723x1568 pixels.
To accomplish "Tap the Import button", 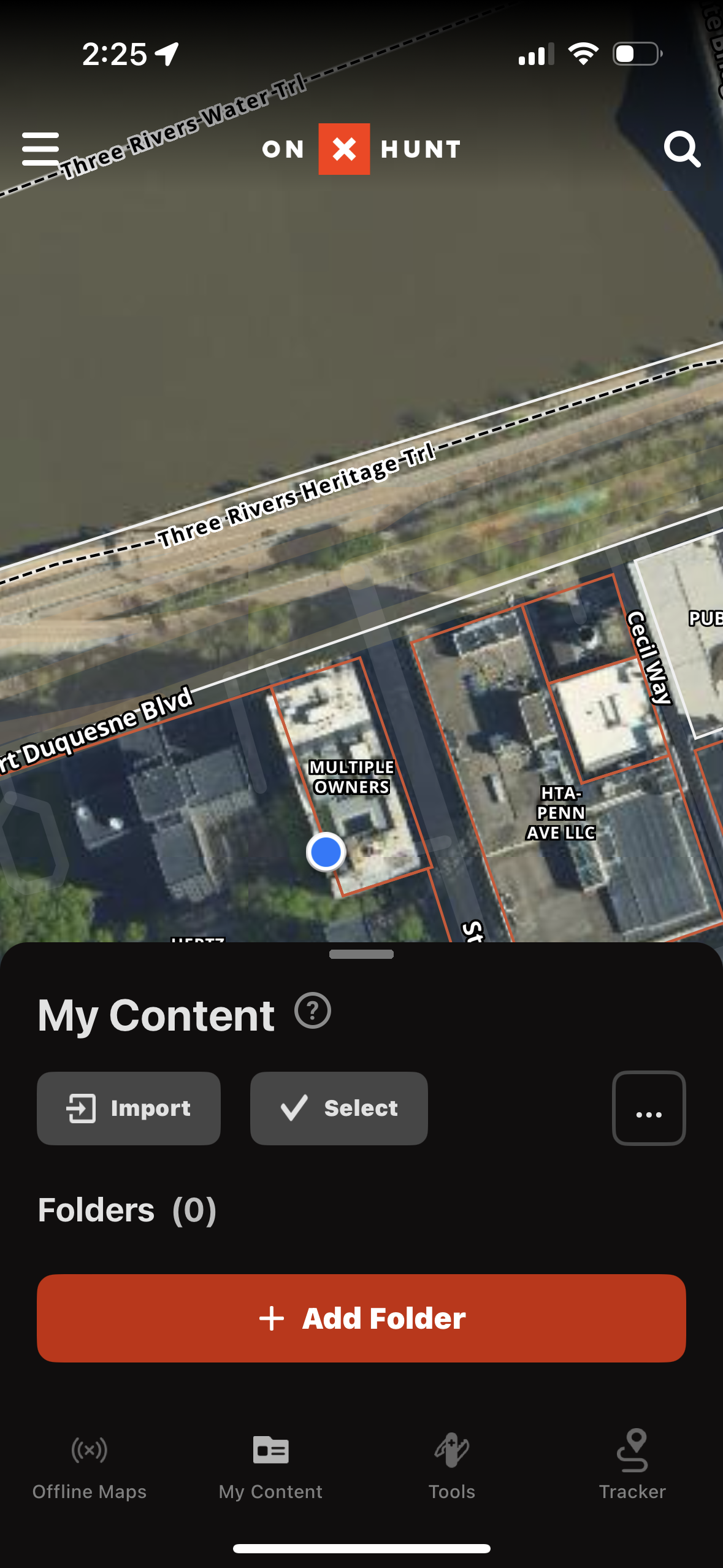I will point(128,1108).
